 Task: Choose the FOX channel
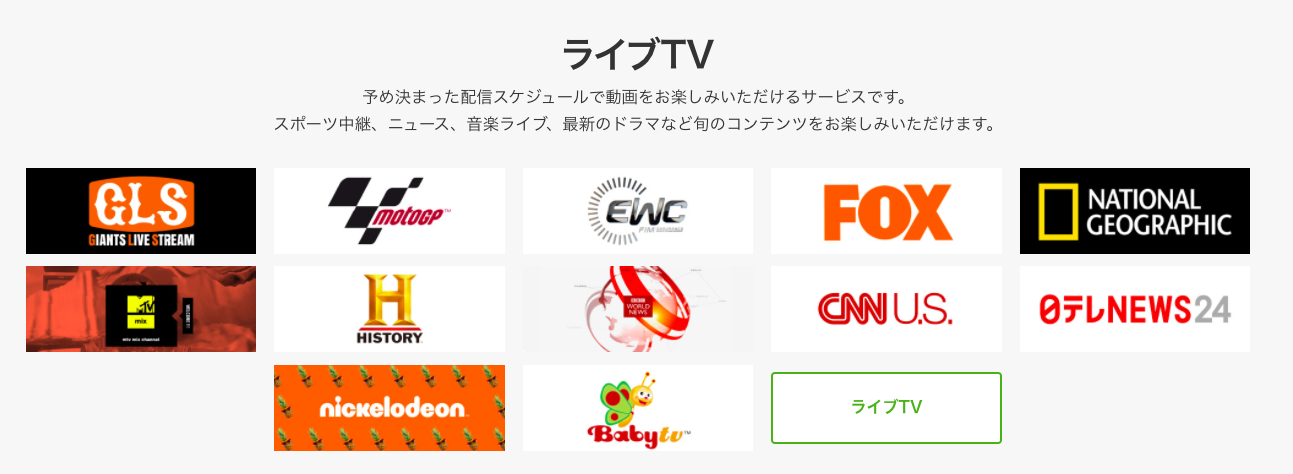pyautogui.click(x=886, y=211)
